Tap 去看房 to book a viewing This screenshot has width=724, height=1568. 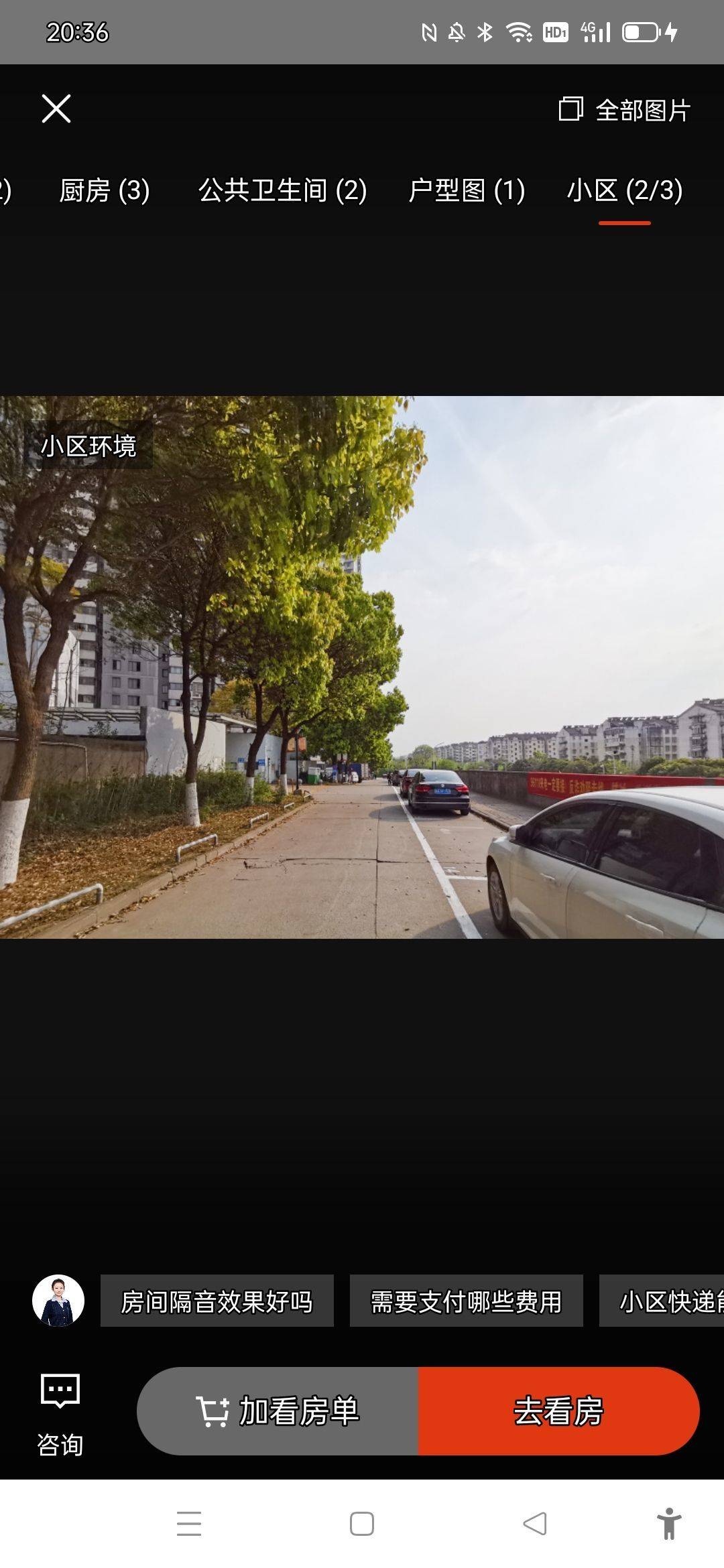pos(559,1411)
